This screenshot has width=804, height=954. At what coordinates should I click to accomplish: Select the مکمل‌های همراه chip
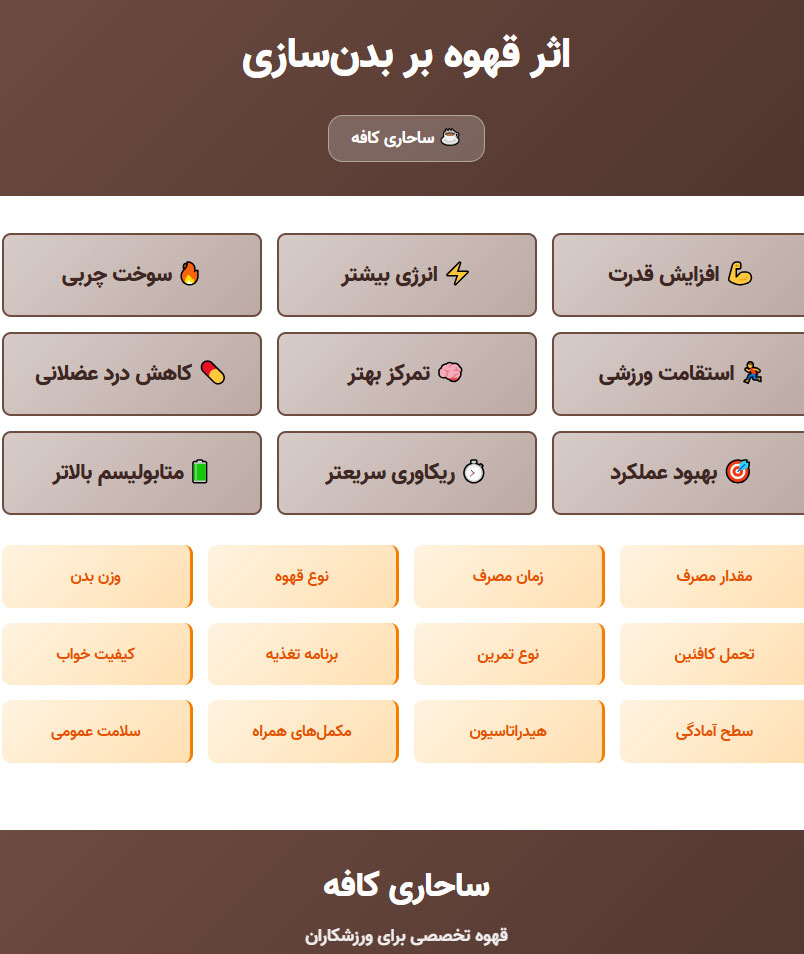[302, 731]
